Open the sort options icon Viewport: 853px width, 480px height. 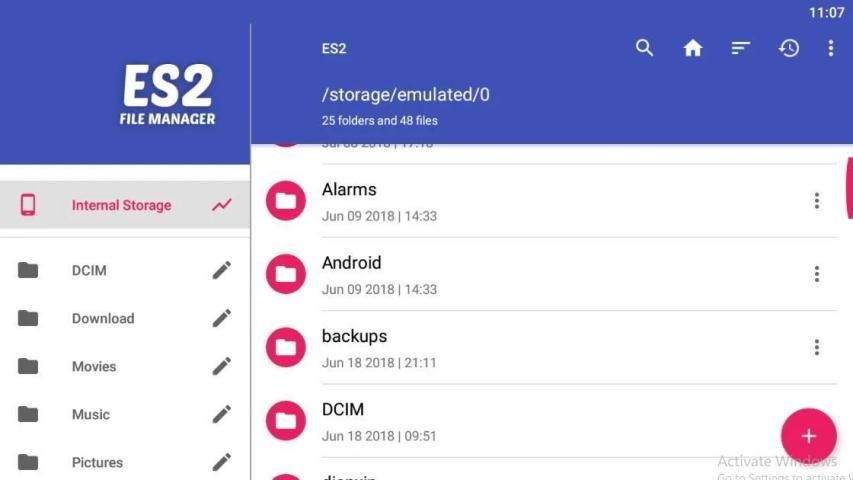(x=740, y=48)
